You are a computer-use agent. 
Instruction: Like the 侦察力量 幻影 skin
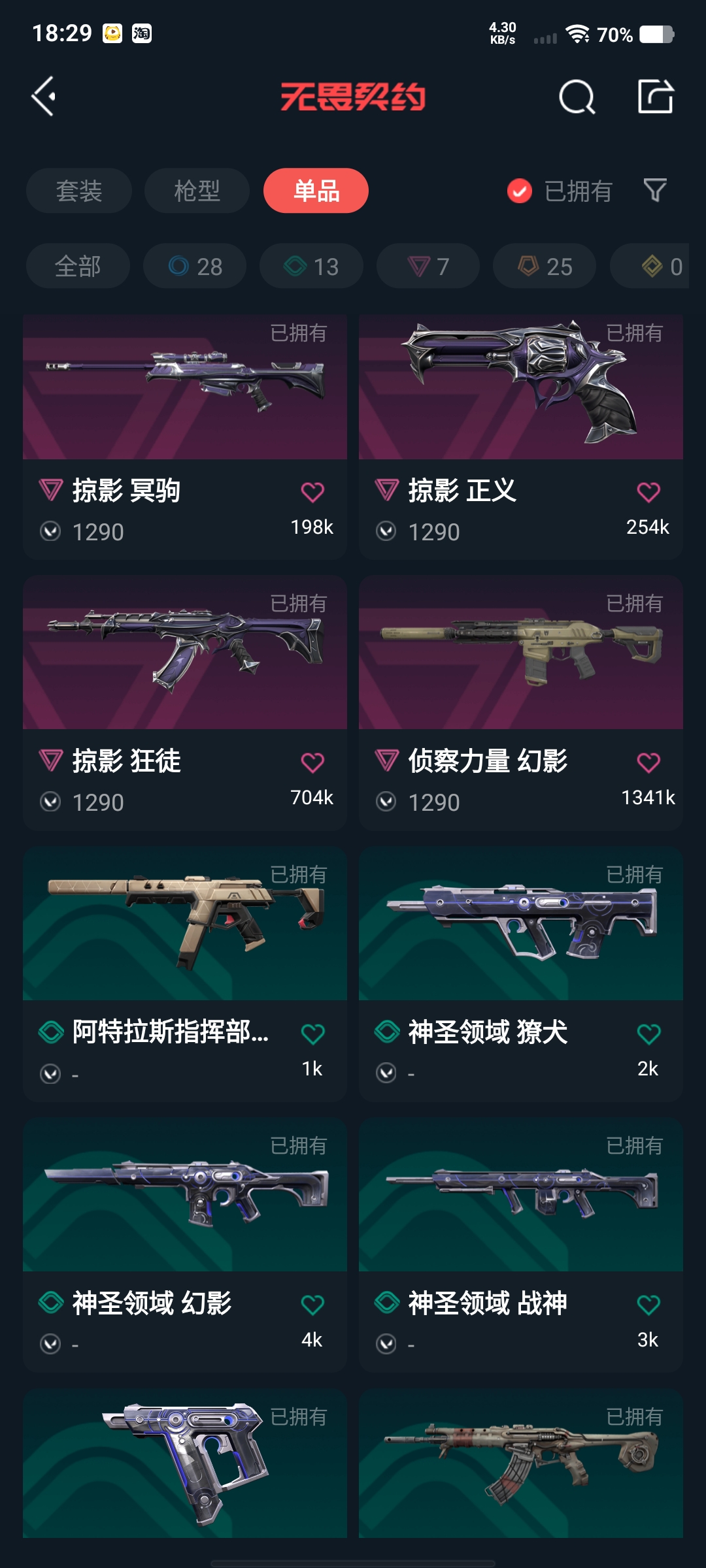click(x=648, y=763)
